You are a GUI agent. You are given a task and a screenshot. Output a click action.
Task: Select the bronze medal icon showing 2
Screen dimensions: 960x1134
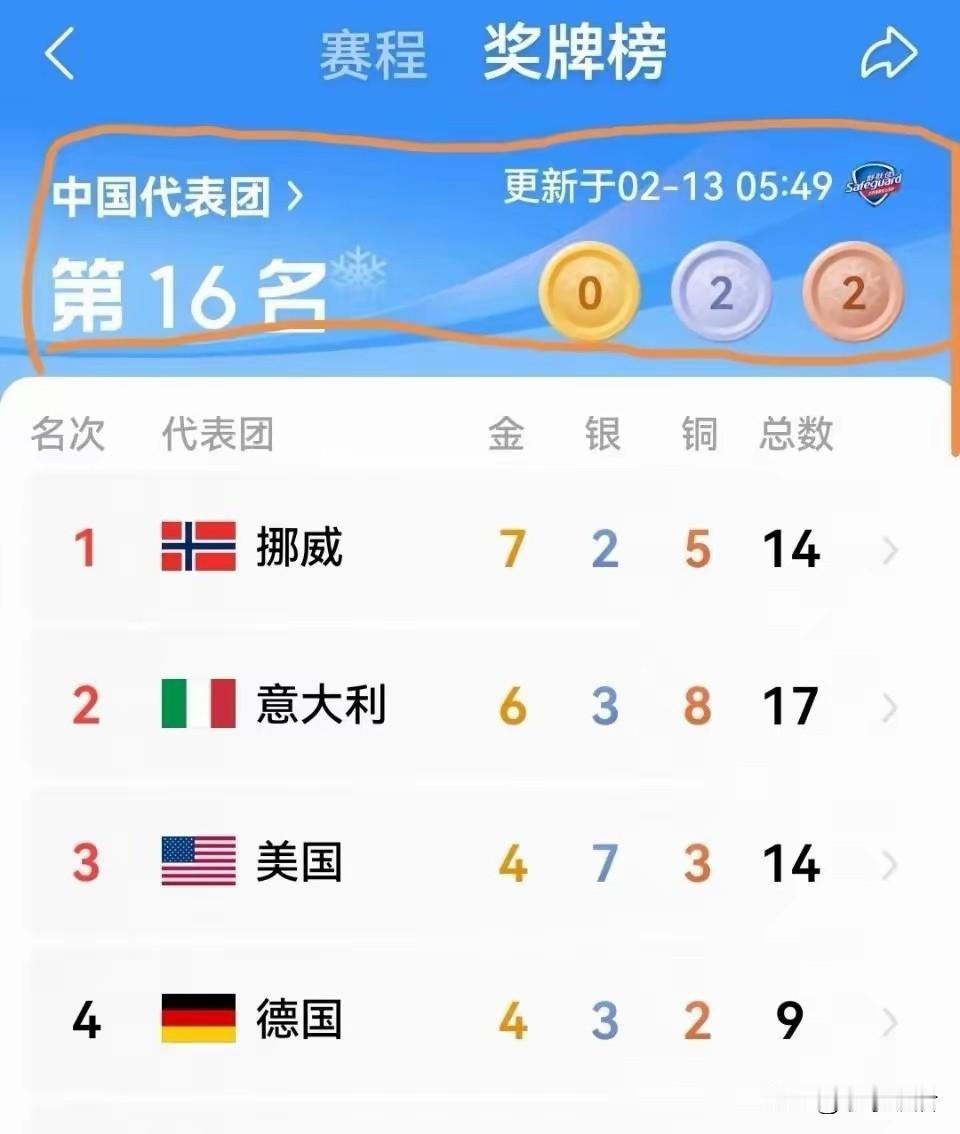pyautogui.click(x=853, y=293)
